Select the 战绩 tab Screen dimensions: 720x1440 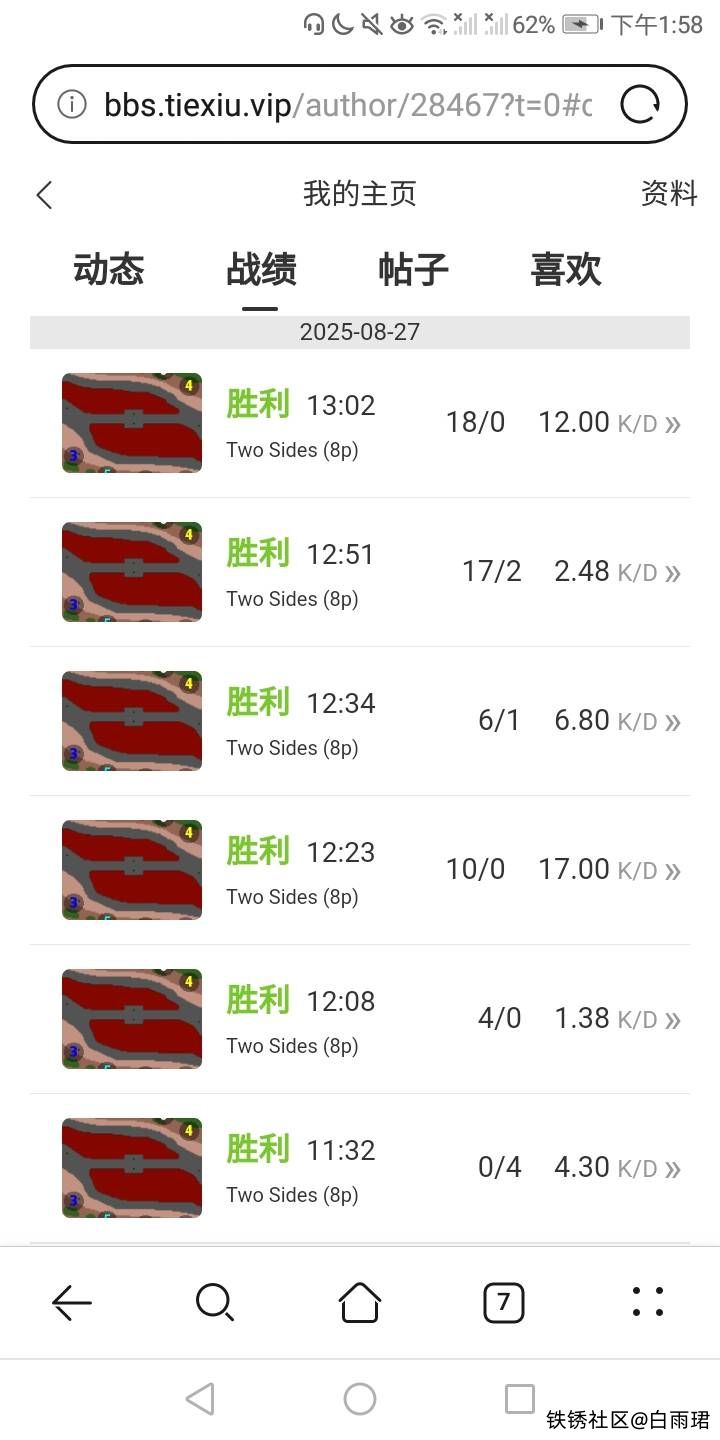click(261, 270)
